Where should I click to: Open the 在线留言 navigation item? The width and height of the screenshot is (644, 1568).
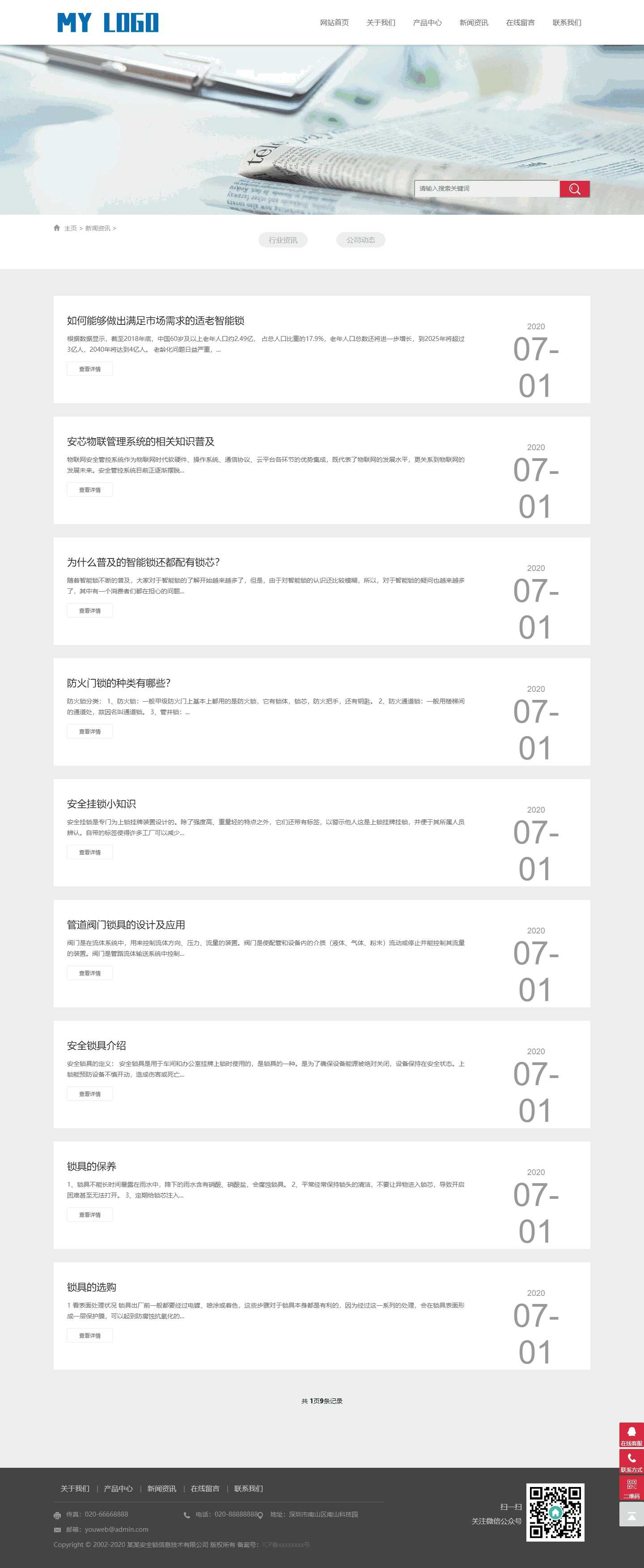(521, 22)
